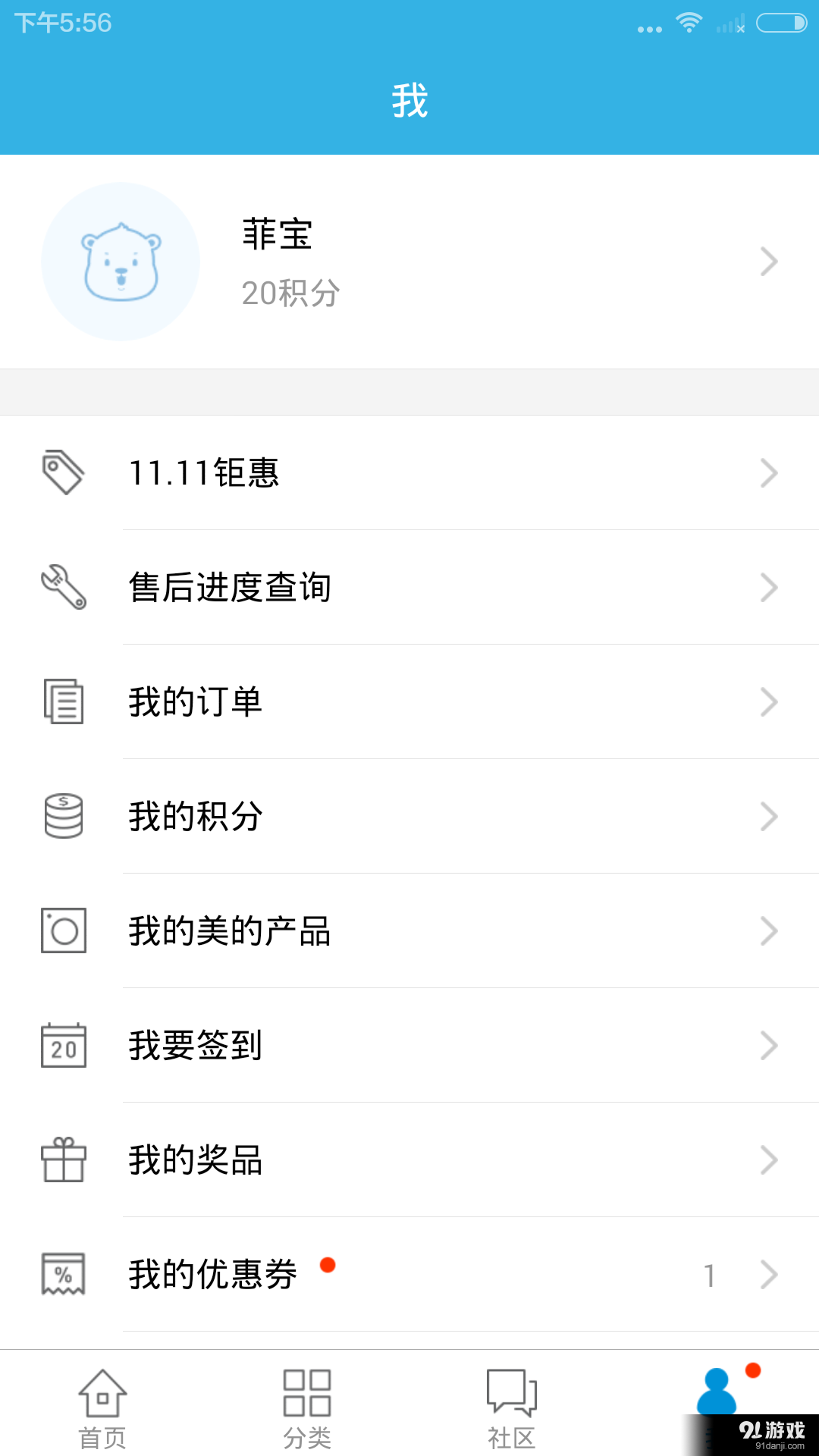Tap the 菲宝 profile avatar
819x1456 pixels.
click(123, 261)
